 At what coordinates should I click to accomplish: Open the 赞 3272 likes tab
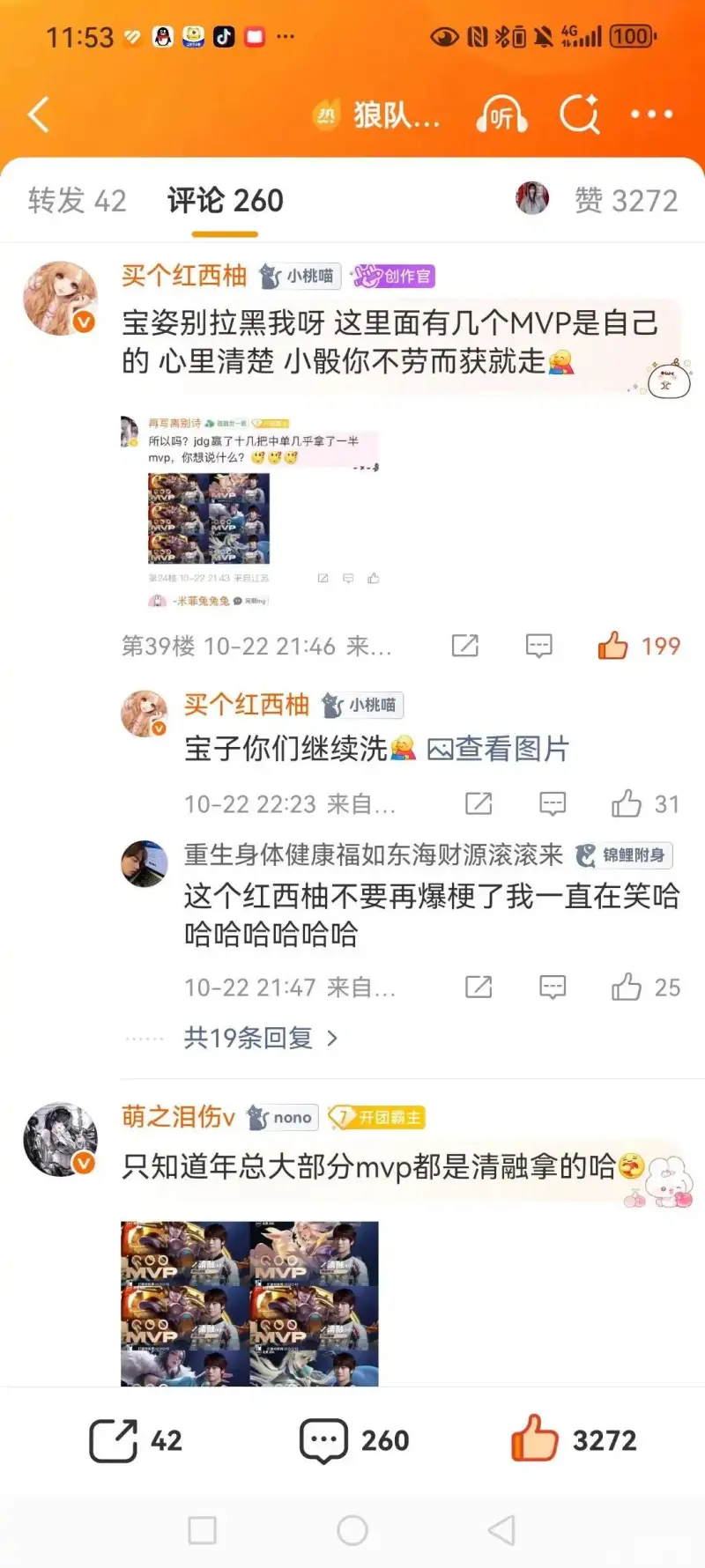pos(626,201)
